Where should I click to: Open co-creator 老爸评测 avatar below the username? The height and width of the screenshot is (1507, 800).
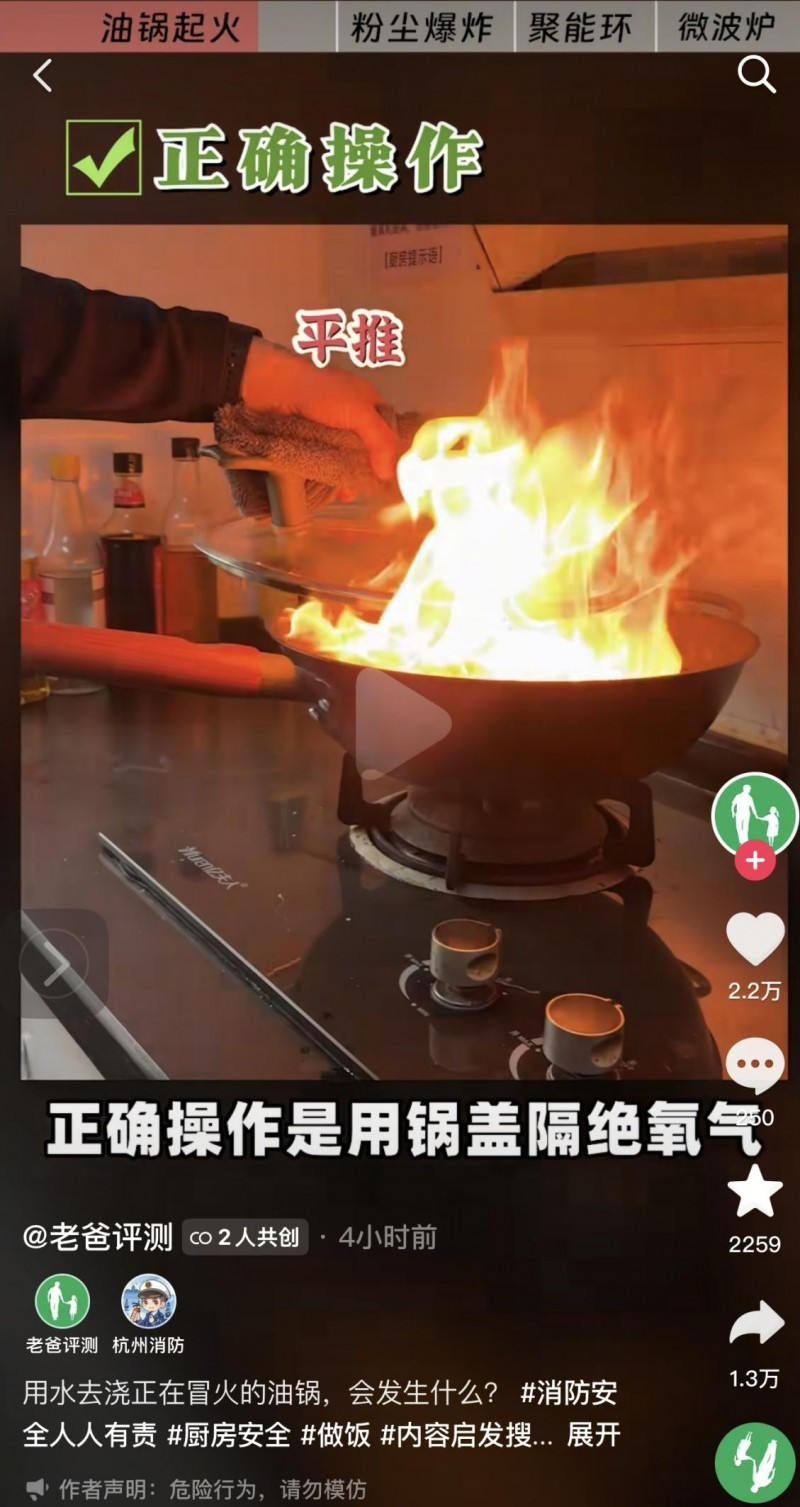click(x=62, y=1301)
